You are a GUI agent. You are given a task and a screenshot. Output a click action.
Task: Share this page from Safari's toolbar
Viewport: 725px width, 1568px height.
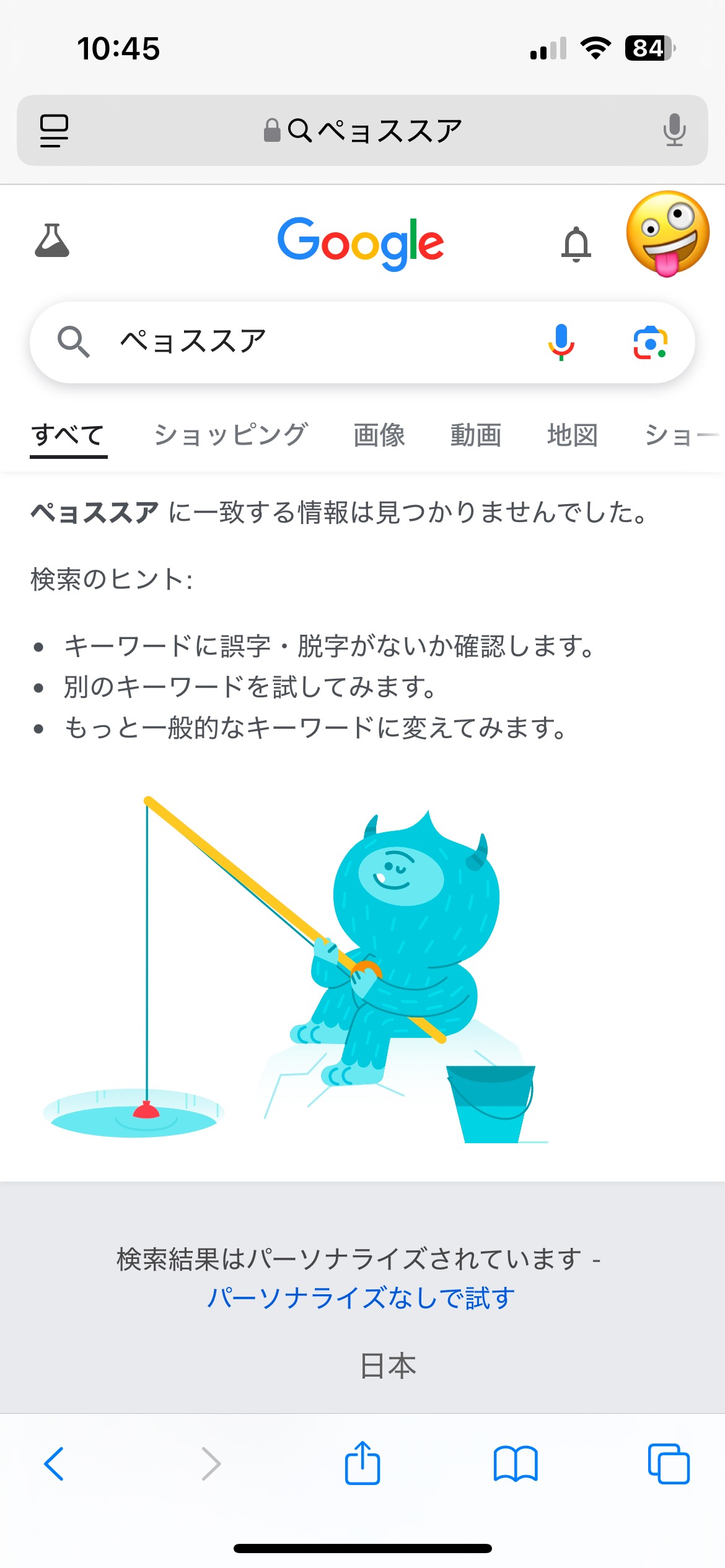pyautogui.click(x=362, y=1463)
